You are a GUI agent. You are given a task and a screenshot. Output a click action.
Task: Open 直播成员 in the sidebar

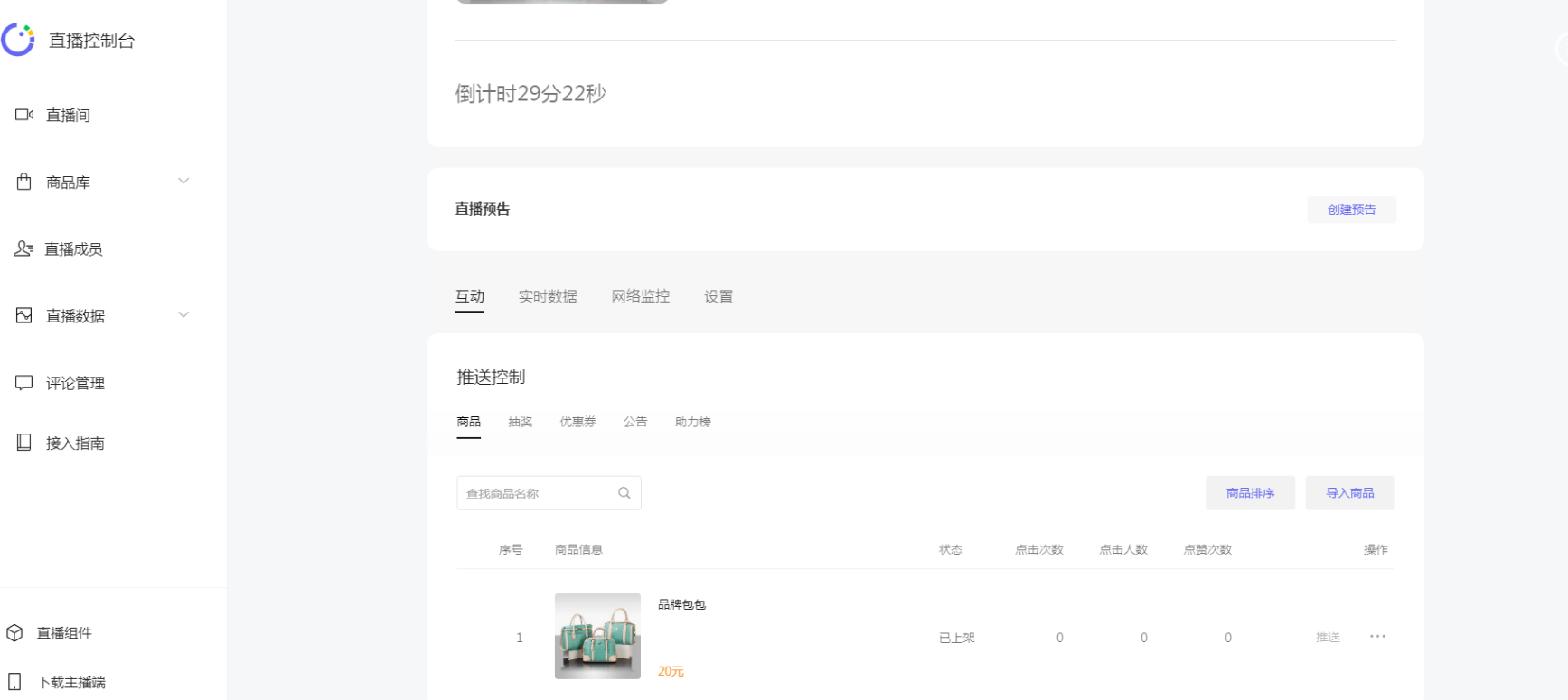tap(72, 249)
